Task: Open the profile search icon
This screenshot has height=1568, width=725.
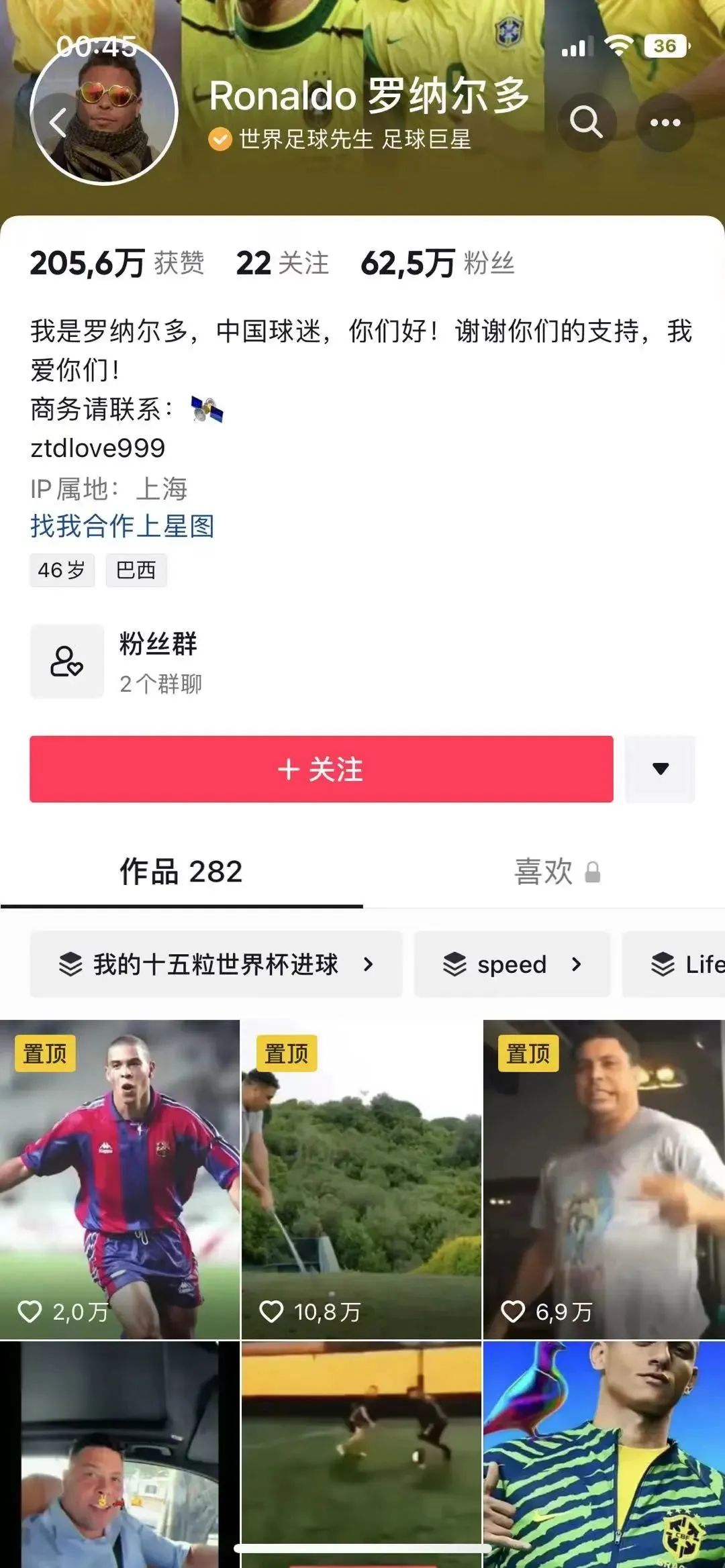Action: [x=586, y=122]
